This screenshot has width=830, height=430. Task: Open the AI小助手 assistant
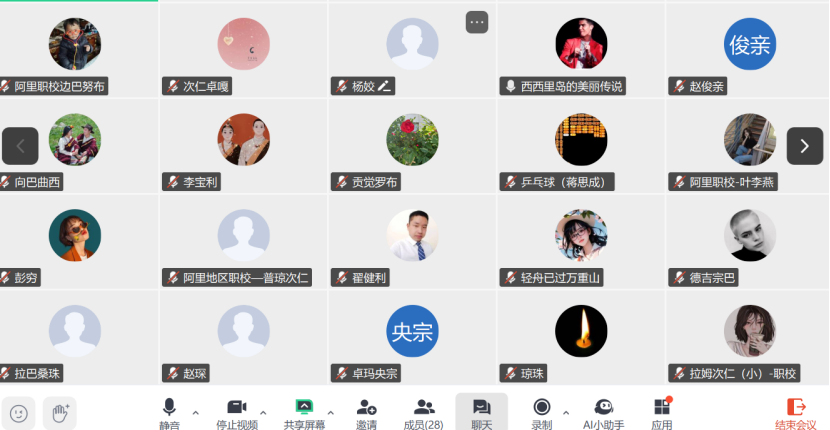tap(603, 412)
